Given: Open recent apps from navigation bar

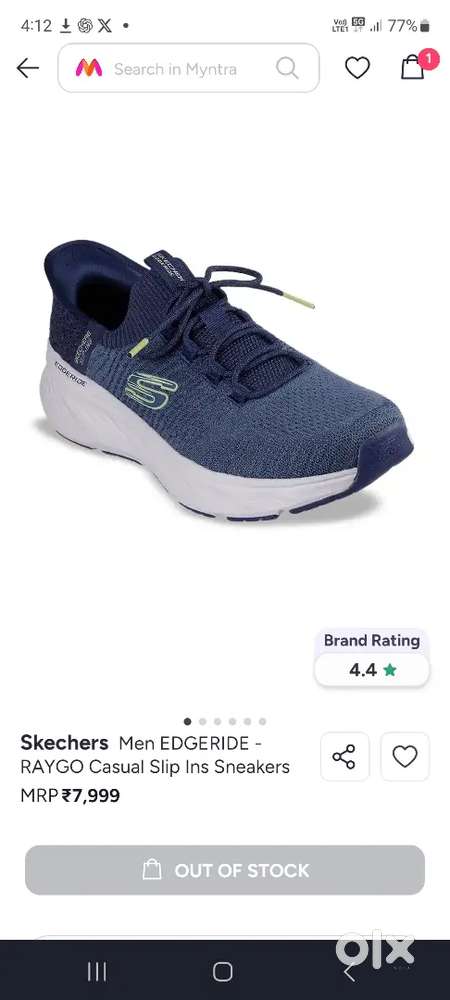Looking at the screenshot, I should (97, 971).
